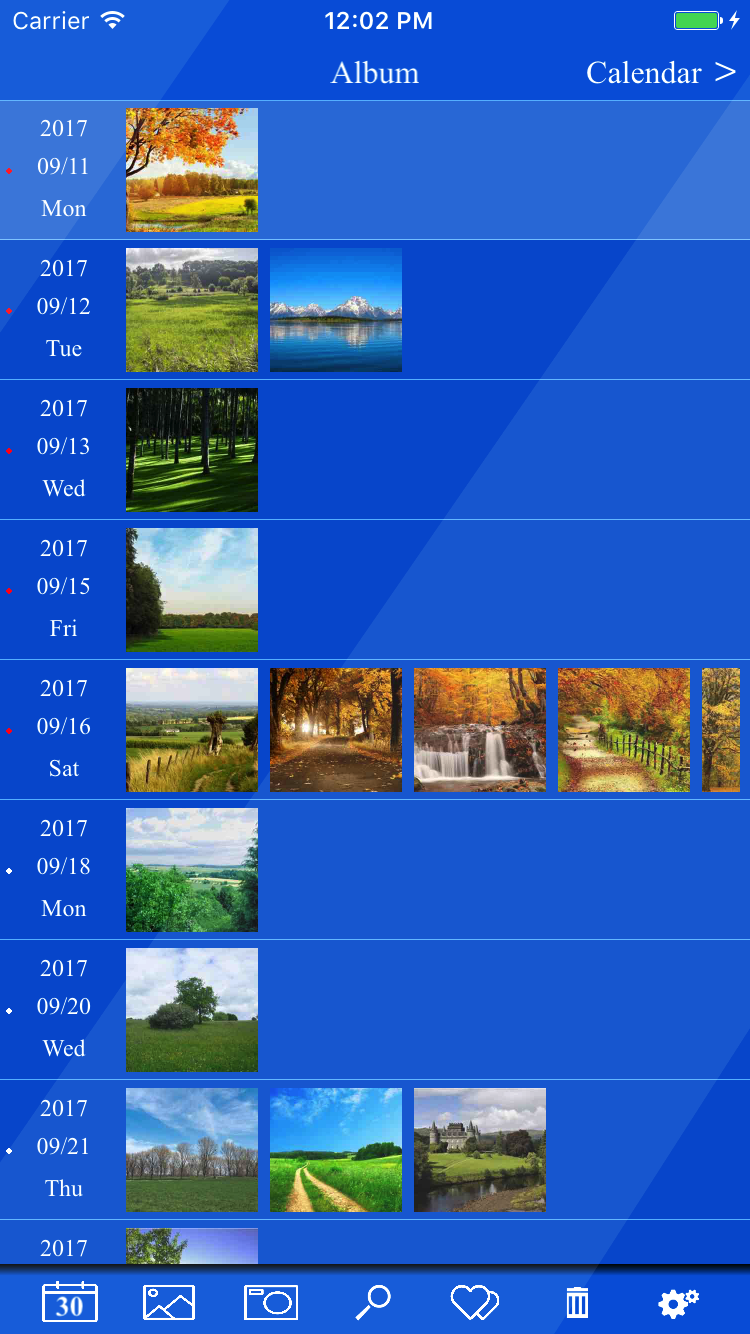This screenshot has height=1334, width=750.
Task: Open the forest photo from 09/13
Action: (x=192, y=450)
